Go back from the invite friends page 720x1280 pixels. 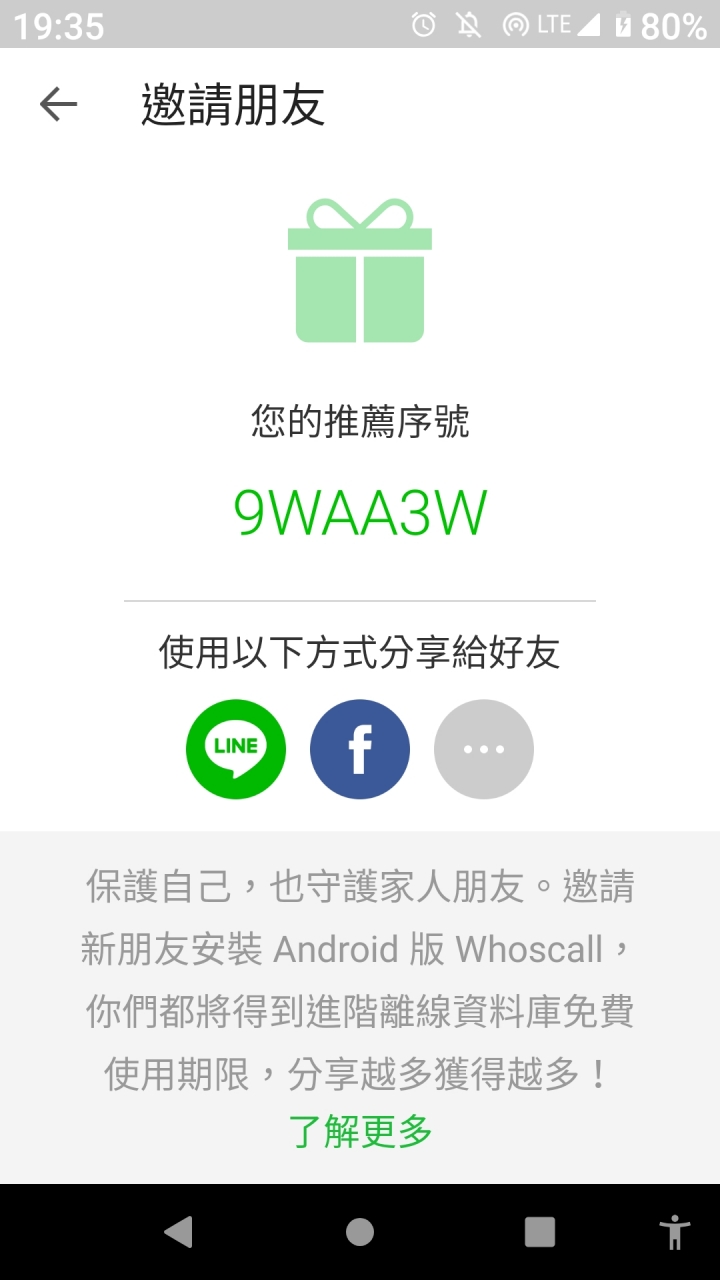tap(58, 104)
